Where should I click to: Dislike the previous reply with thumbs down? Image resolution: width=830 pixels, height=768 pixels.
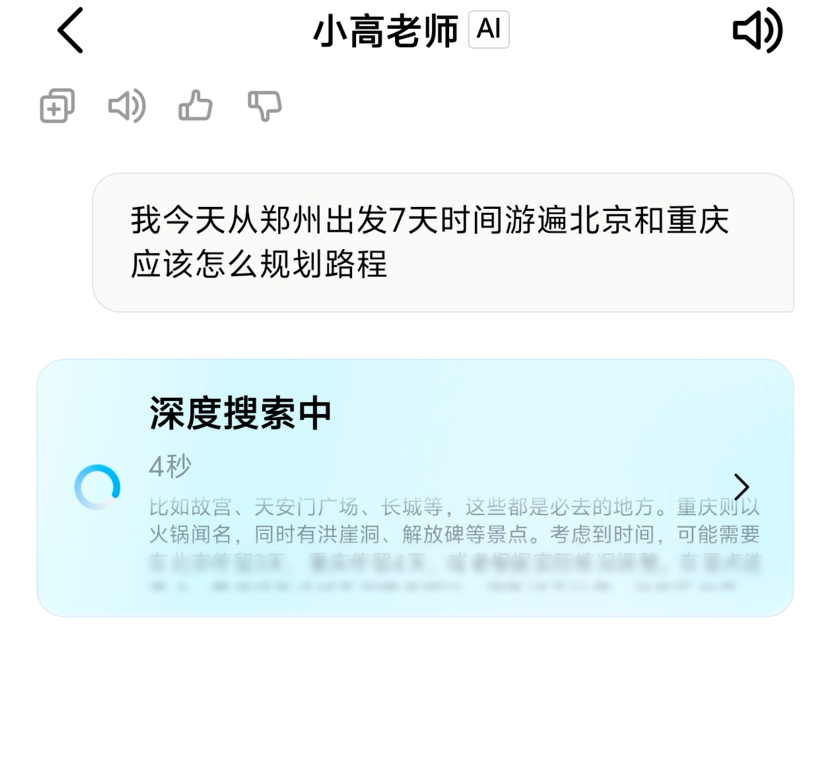264,106
